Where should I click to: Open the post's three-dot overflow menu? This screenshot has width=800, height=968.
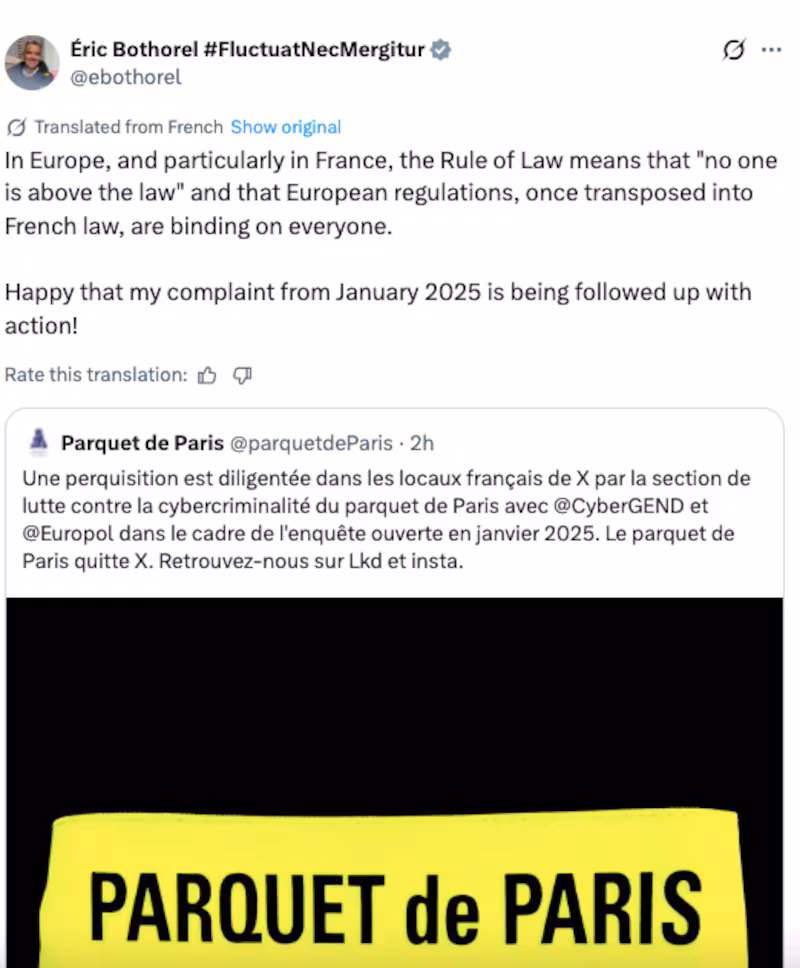click(771, 50)
